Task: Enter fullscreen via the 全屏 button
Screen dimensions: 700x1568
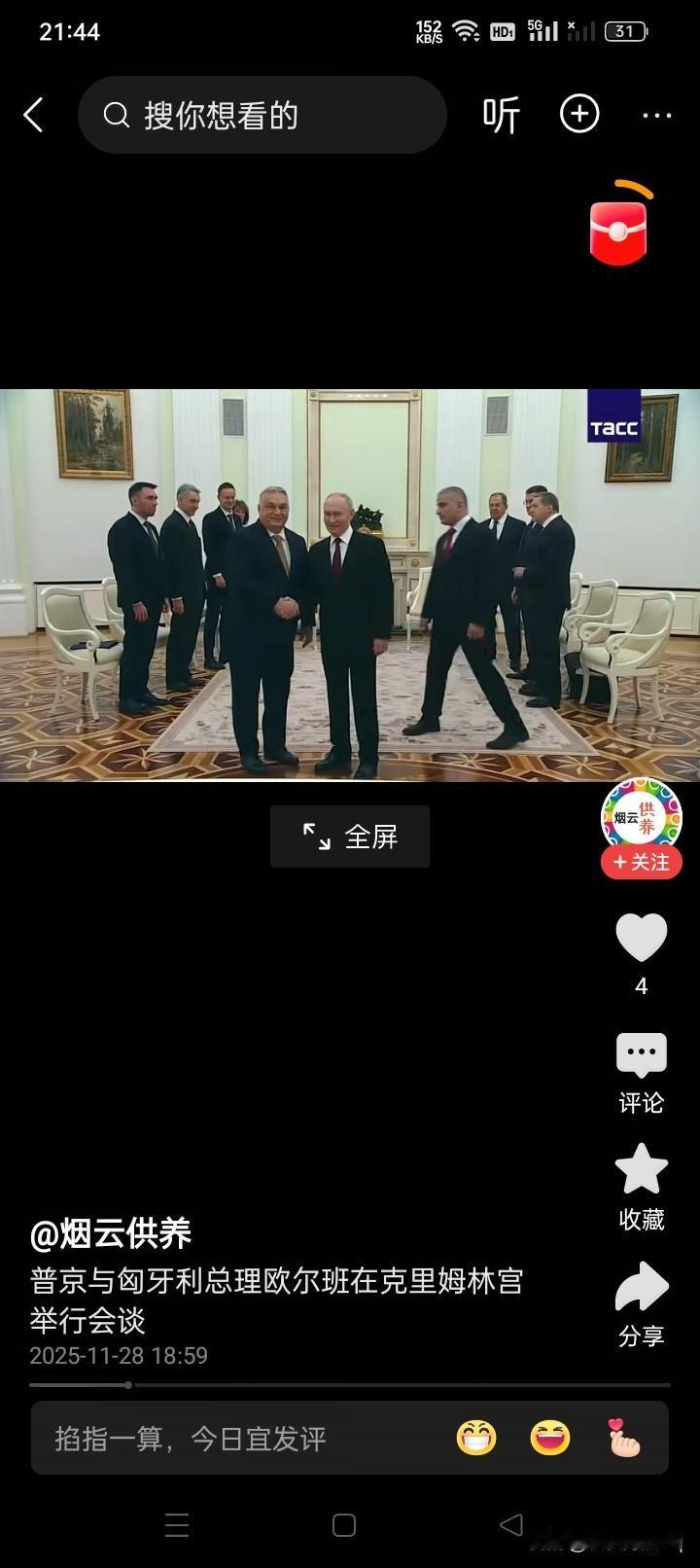Action: [349, 836]
